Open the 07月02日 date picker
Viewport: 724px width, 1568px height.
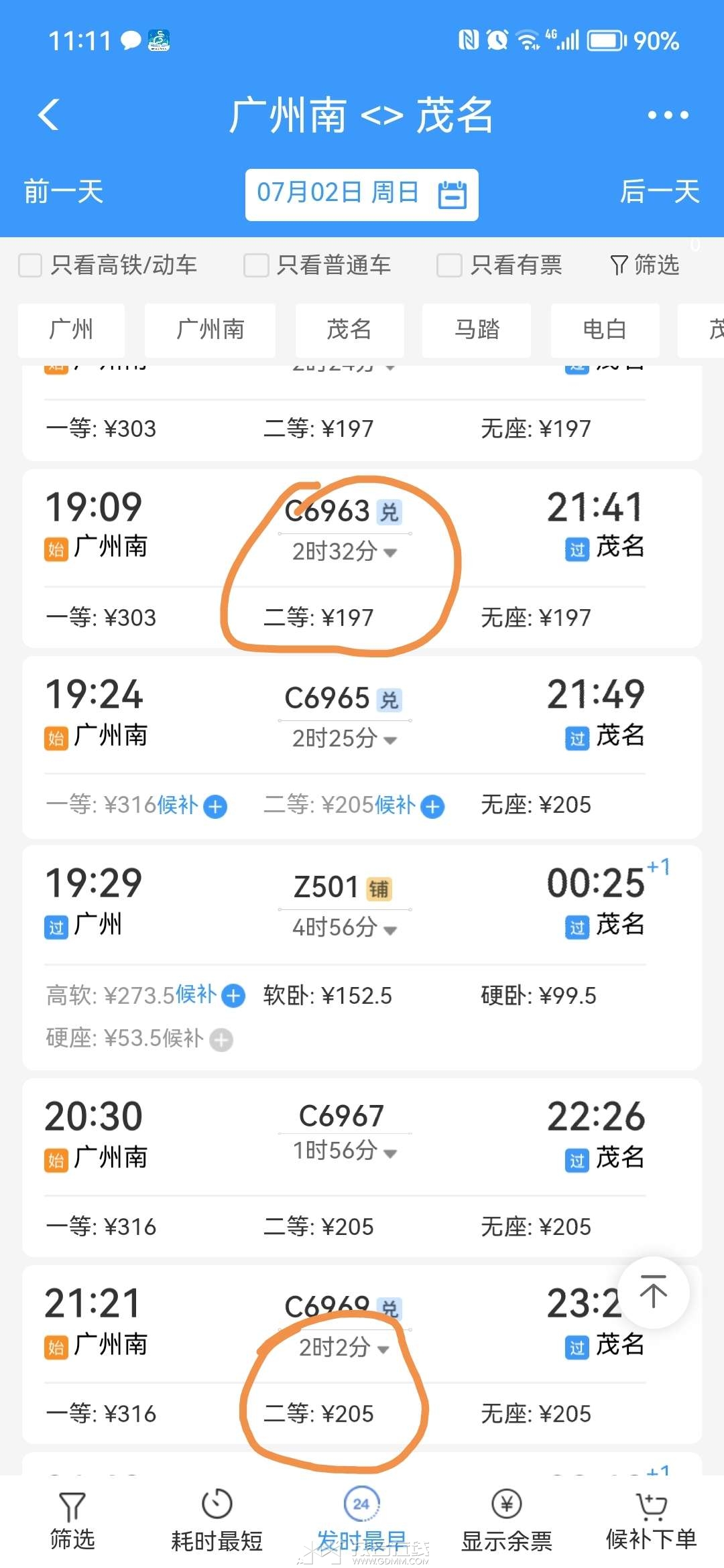click(x=361, y=194)
